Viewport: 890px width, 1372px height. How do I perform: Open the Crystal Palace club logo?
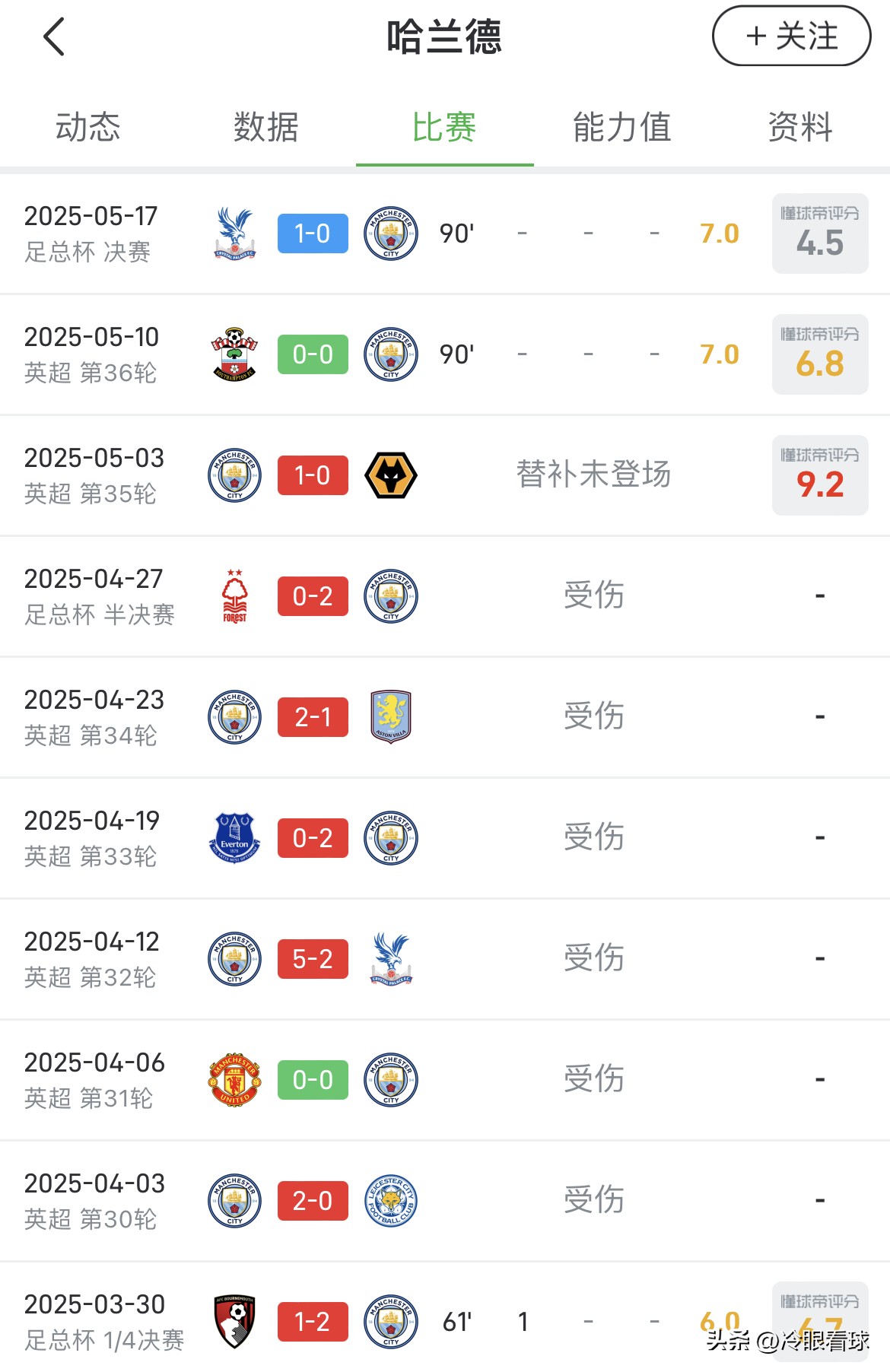coord(234,233)
